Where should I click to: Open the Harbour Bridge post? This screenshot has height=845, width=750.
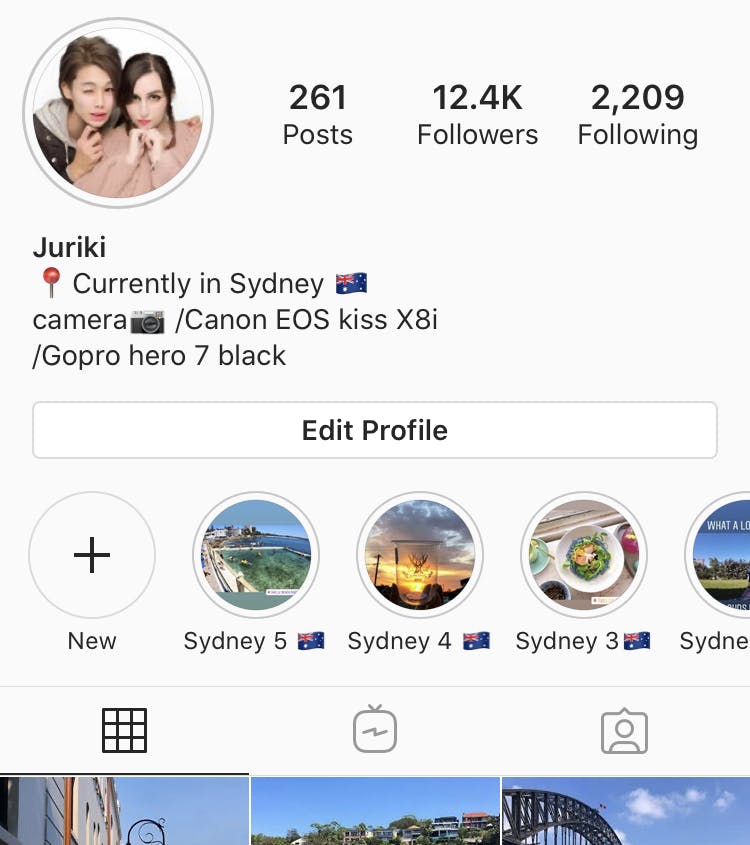click(626, 812)
